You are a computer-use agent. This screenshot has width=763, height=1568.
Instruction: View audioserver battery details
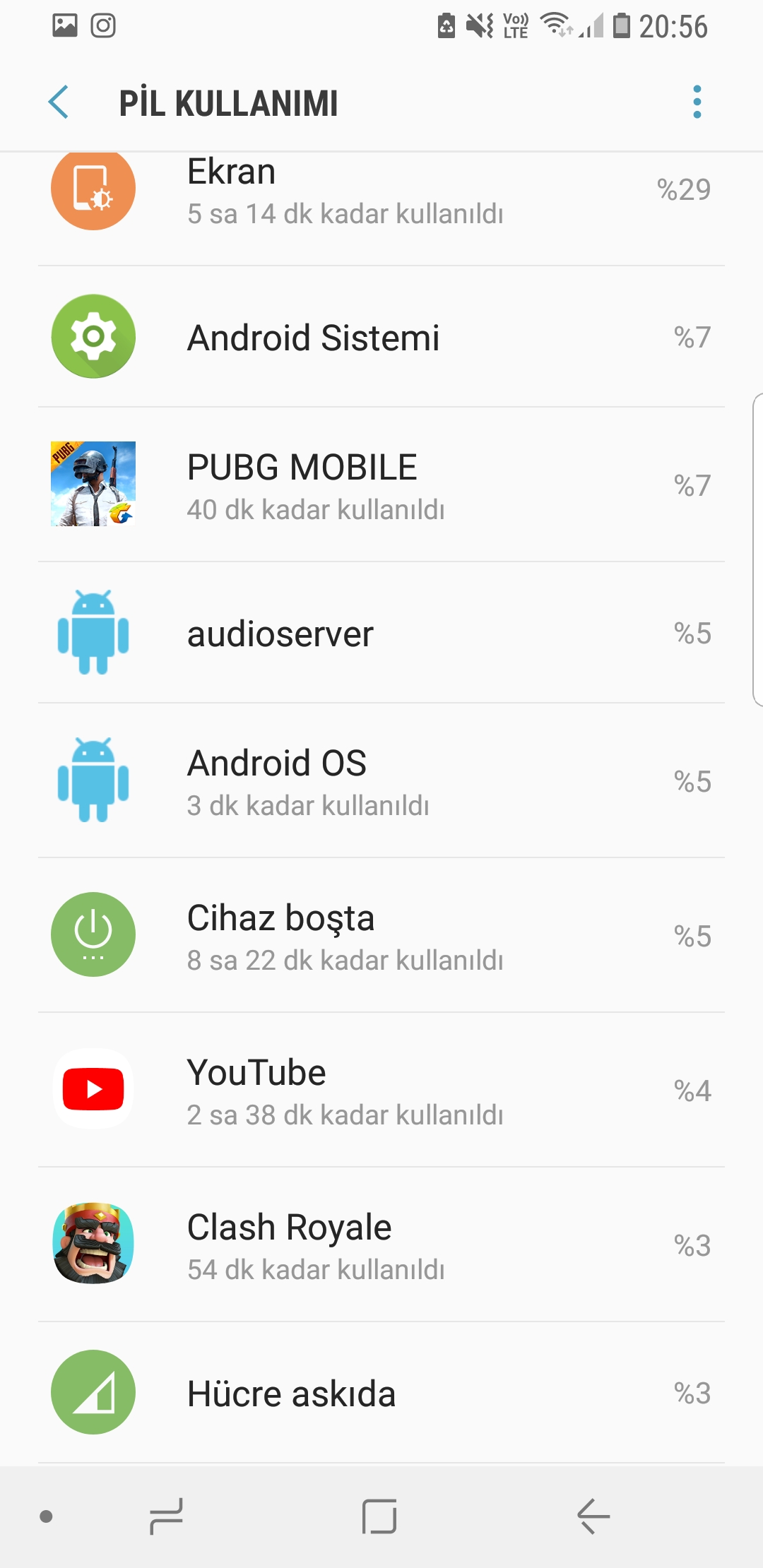381,633
